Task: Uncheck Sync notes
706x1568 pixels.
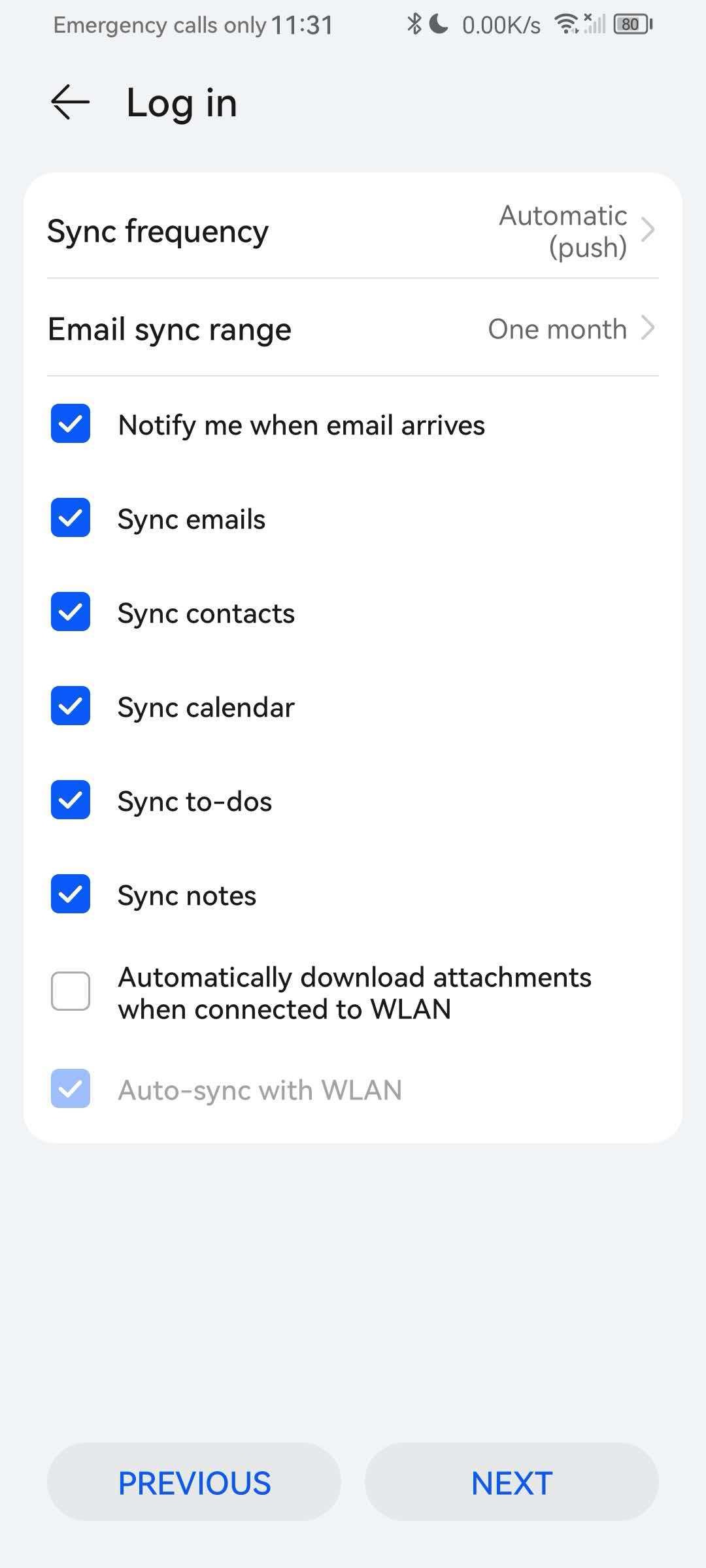Action: tap(71, 894)
